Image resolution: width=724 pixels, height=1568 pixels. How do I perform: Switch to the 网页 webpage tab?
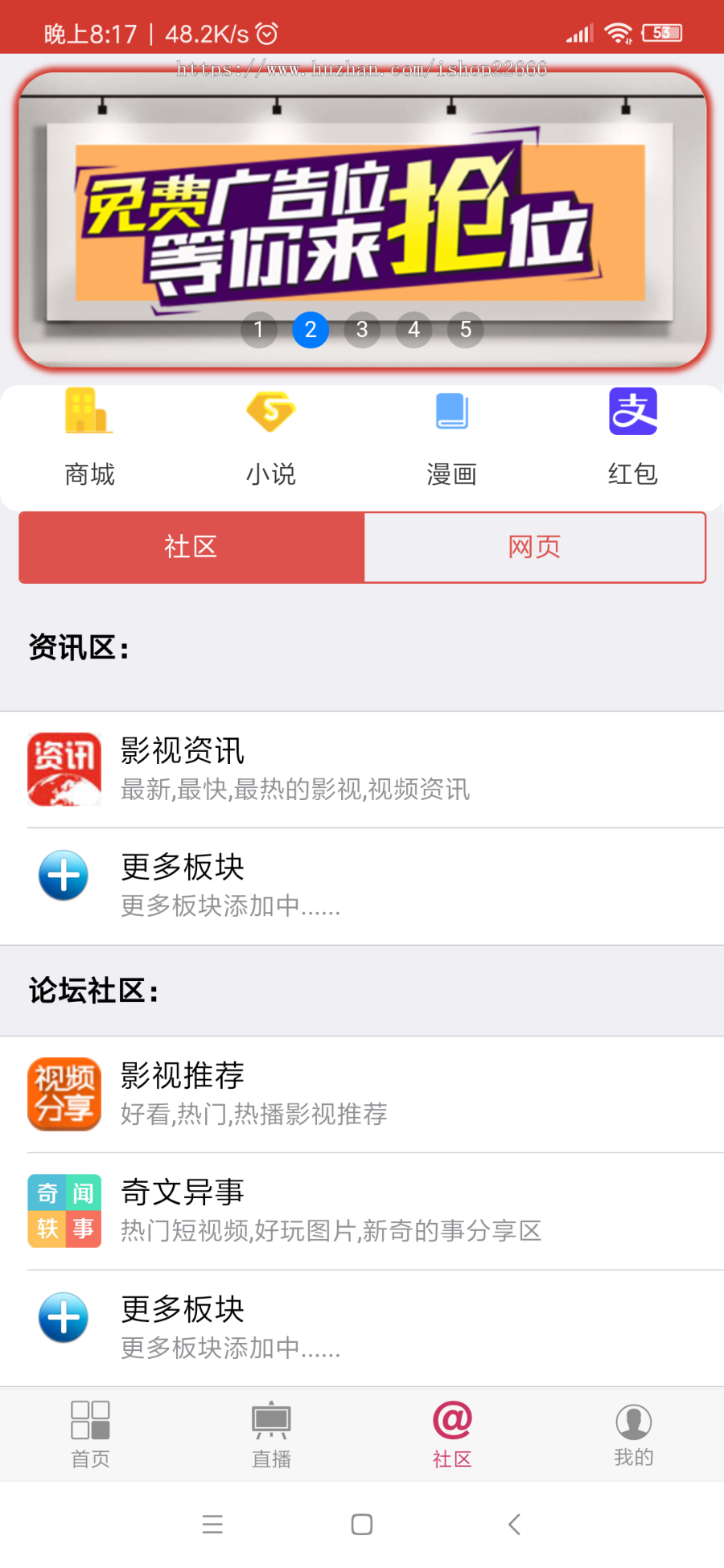point(534,547)
